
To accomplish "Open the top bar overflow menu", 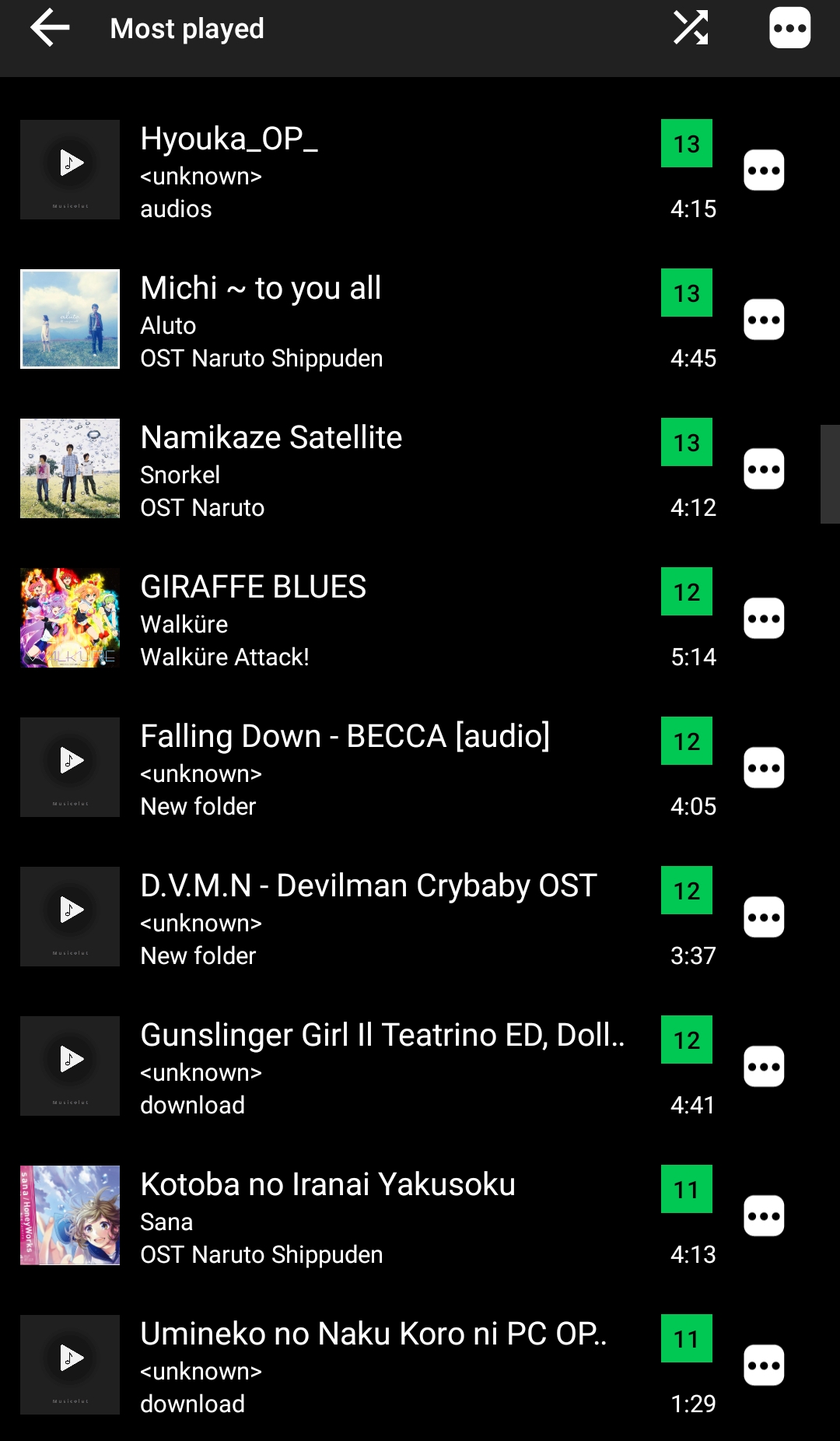I will (789, 28).
